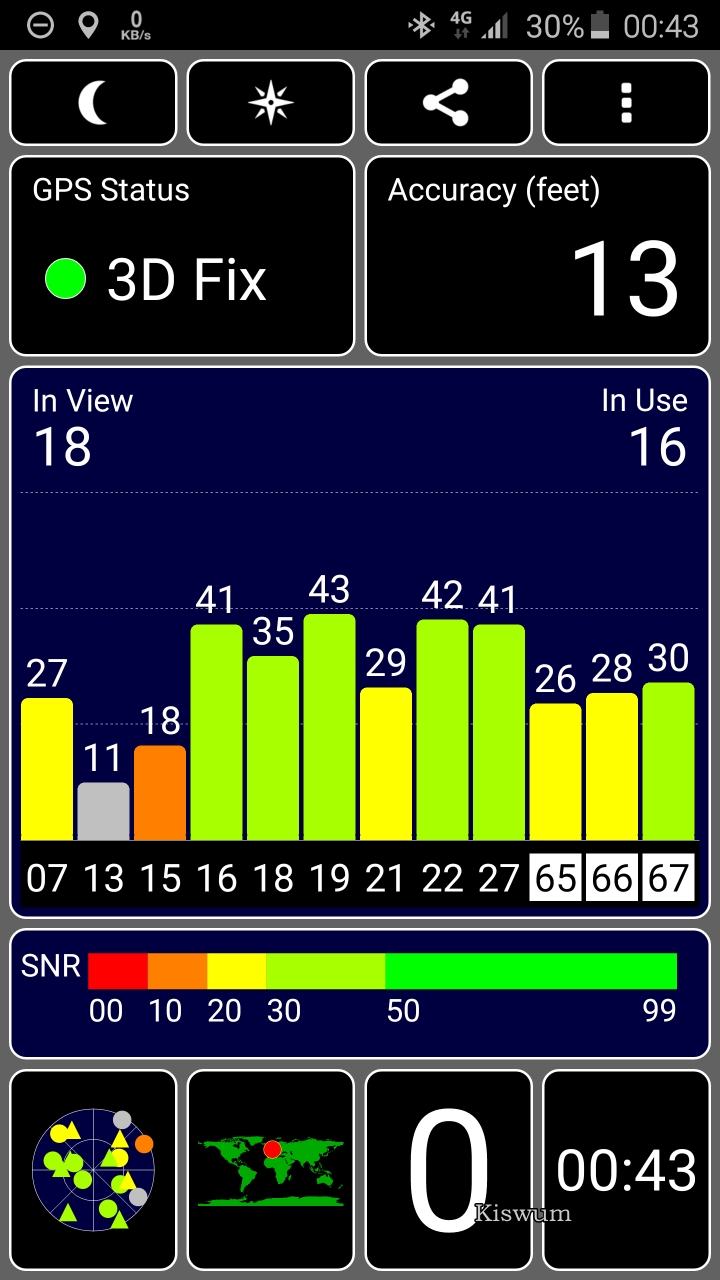Toggle night mode with the moon icon

click(93, 103)
